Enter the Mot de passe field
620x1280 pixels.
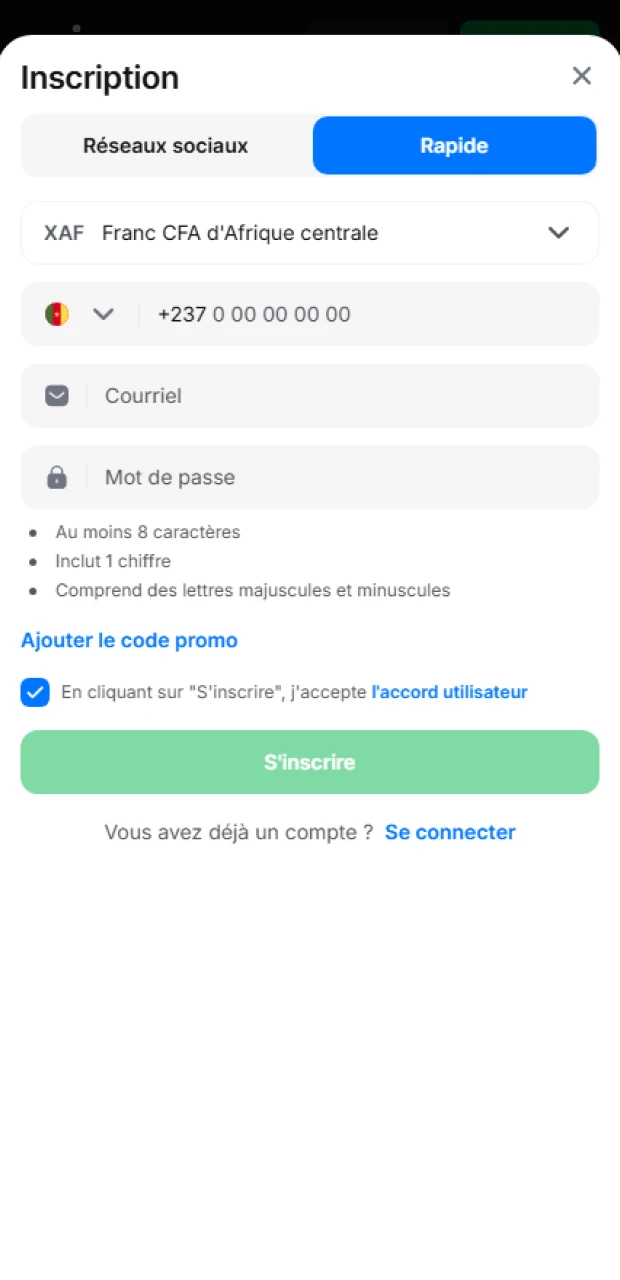click(340, 478)
